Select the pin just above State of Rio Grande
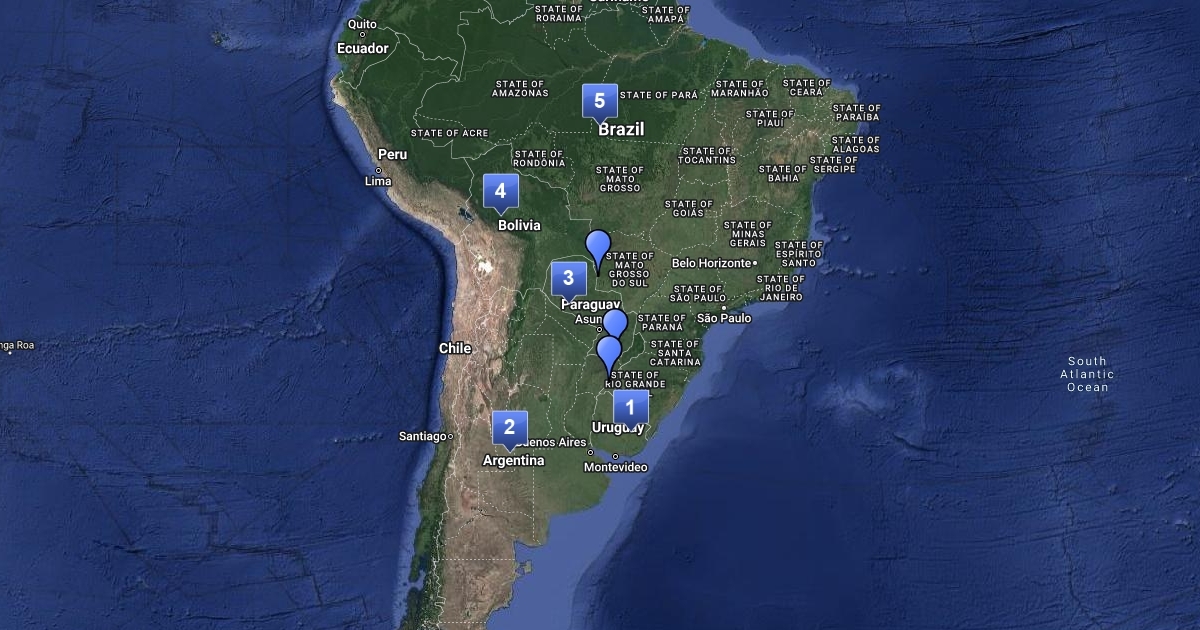 (x=608, y=351)
